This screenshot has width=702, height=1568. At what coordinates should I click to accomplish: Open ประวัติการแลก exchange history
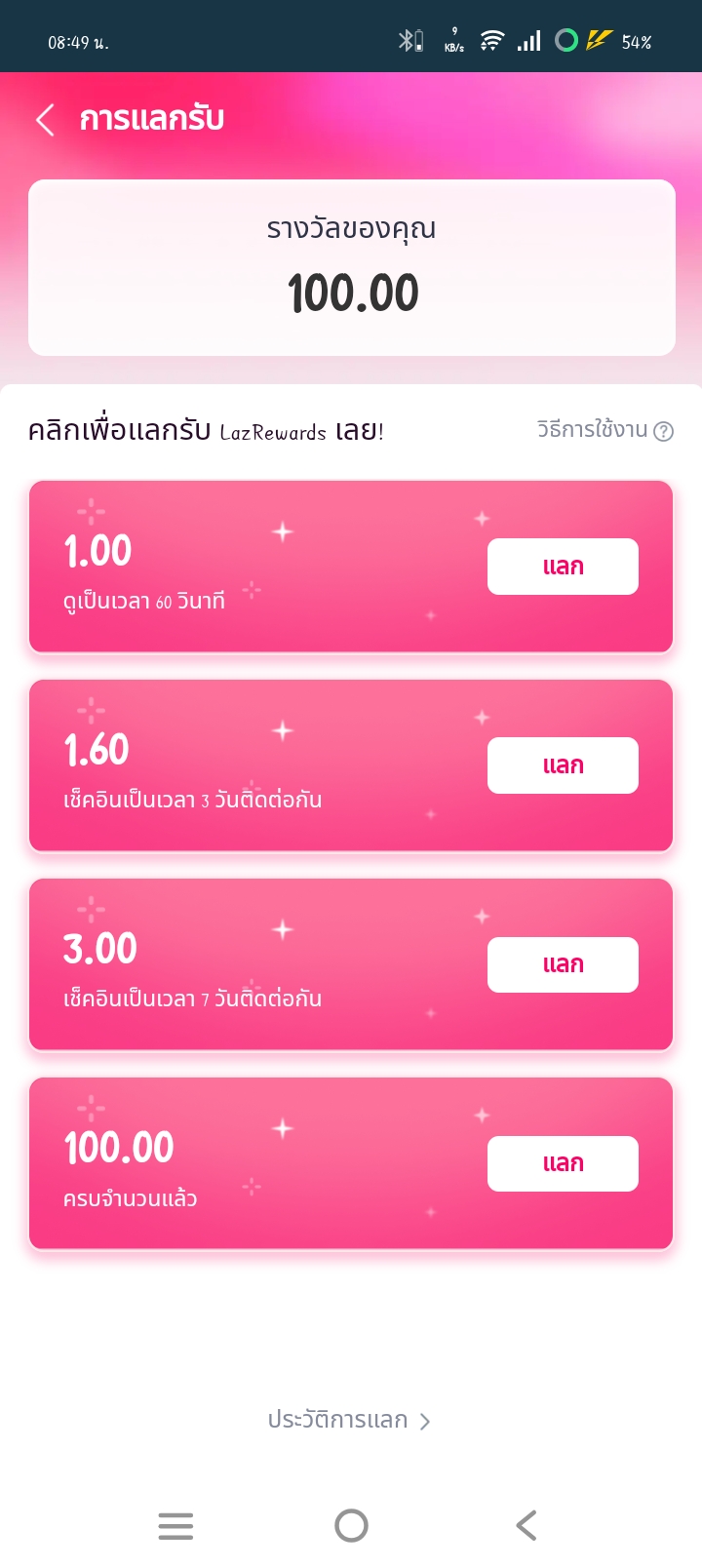(349, 1420)
